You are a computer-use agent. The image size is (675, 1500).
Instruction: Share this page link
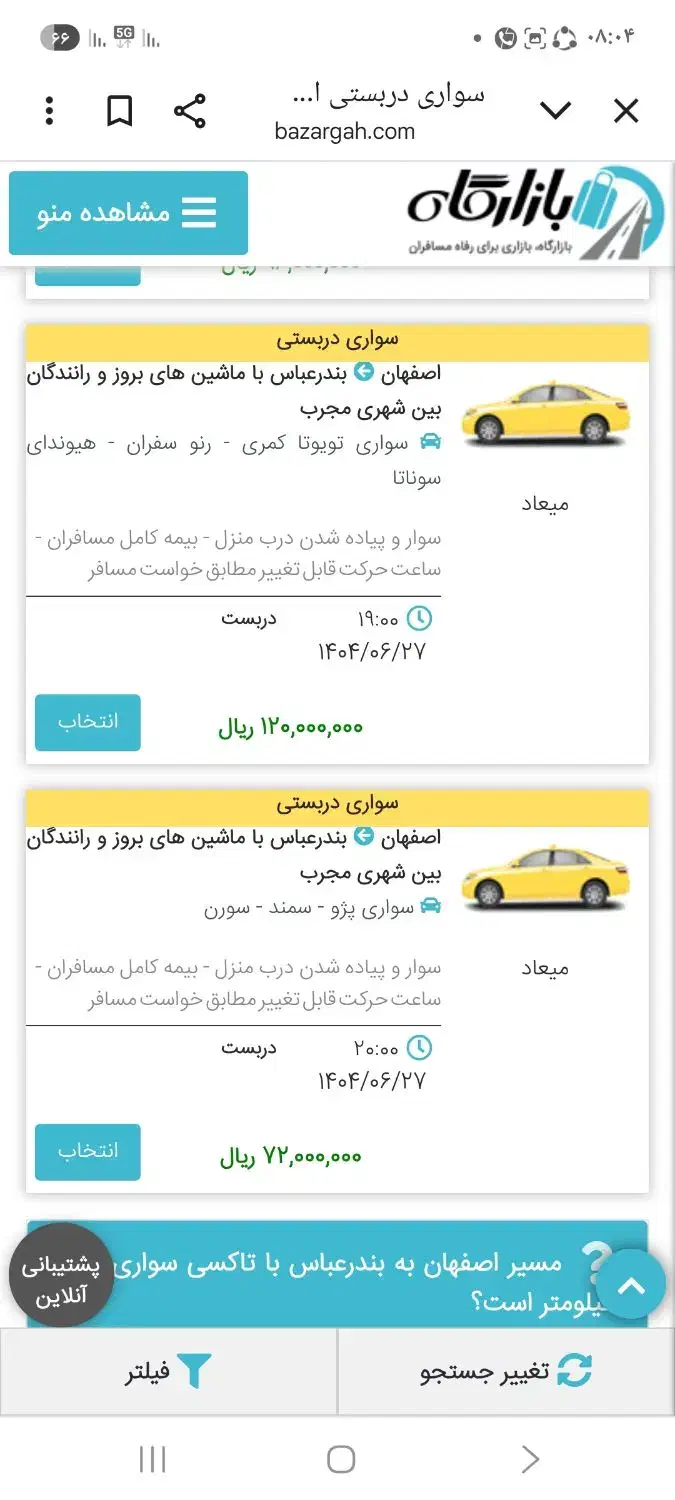[190, 111]
